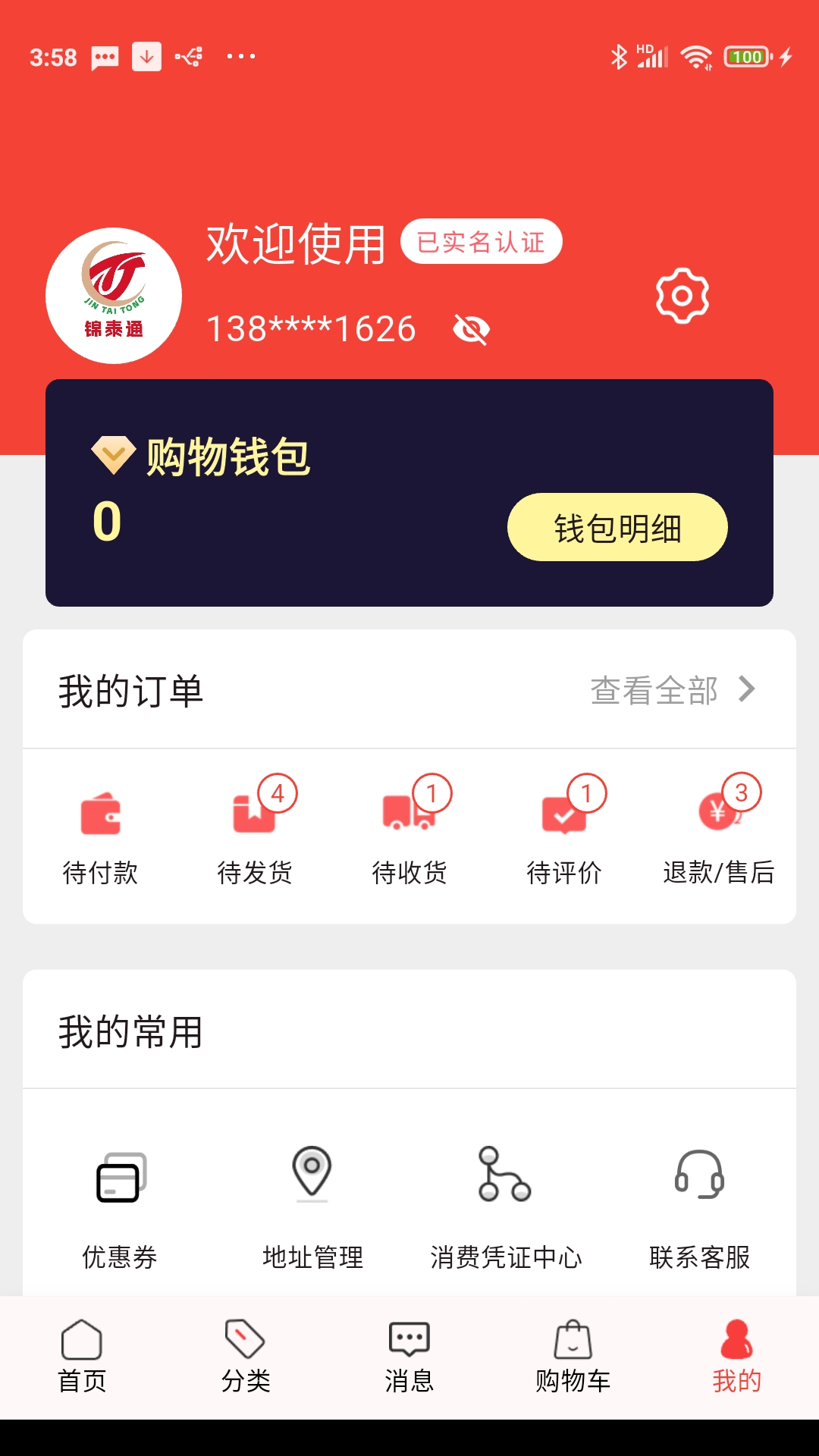Reveal the masked number 138****1626

click(x=311, y=328)
